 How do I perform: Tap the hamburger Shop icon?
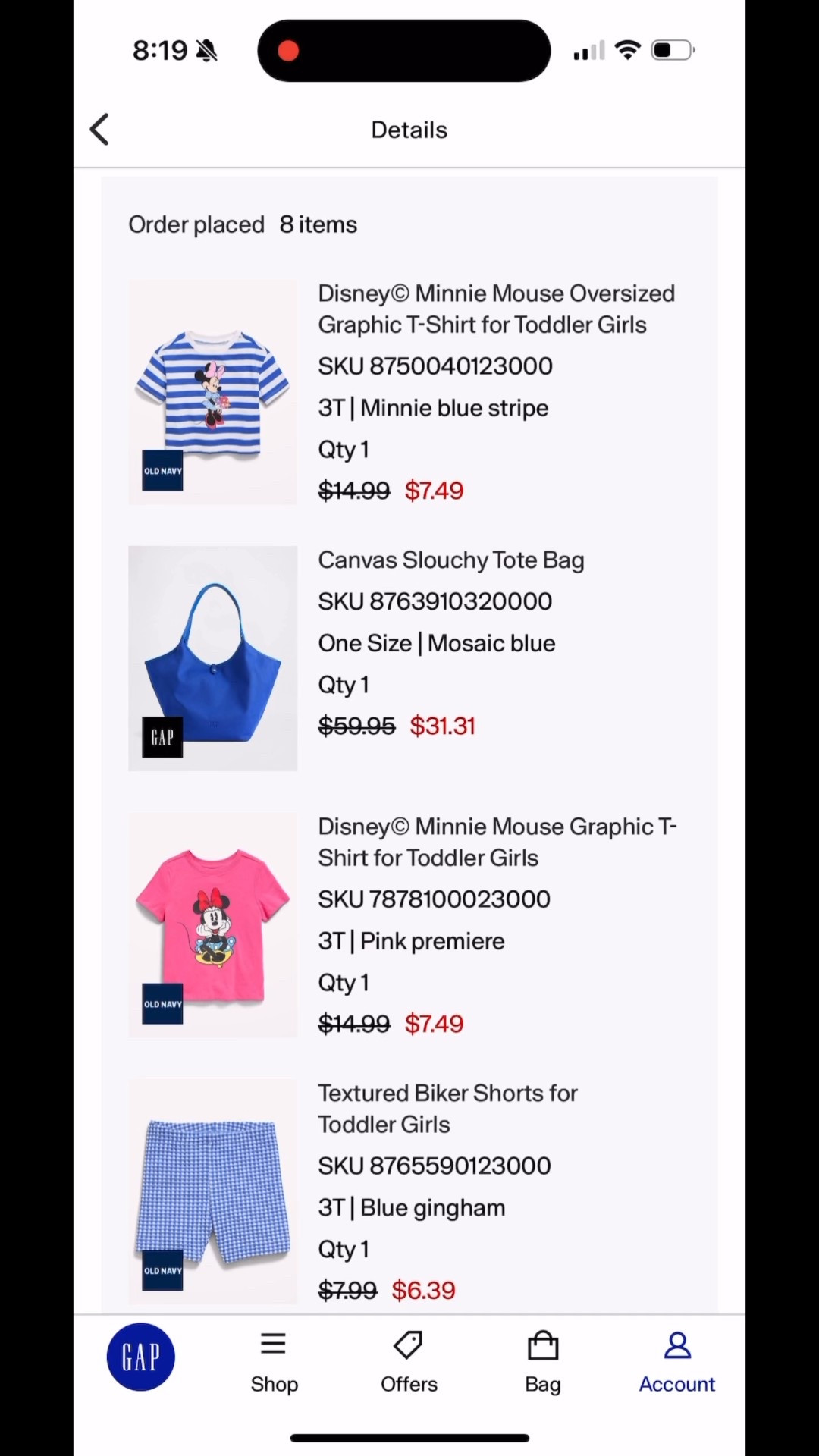coord(273,1344)
